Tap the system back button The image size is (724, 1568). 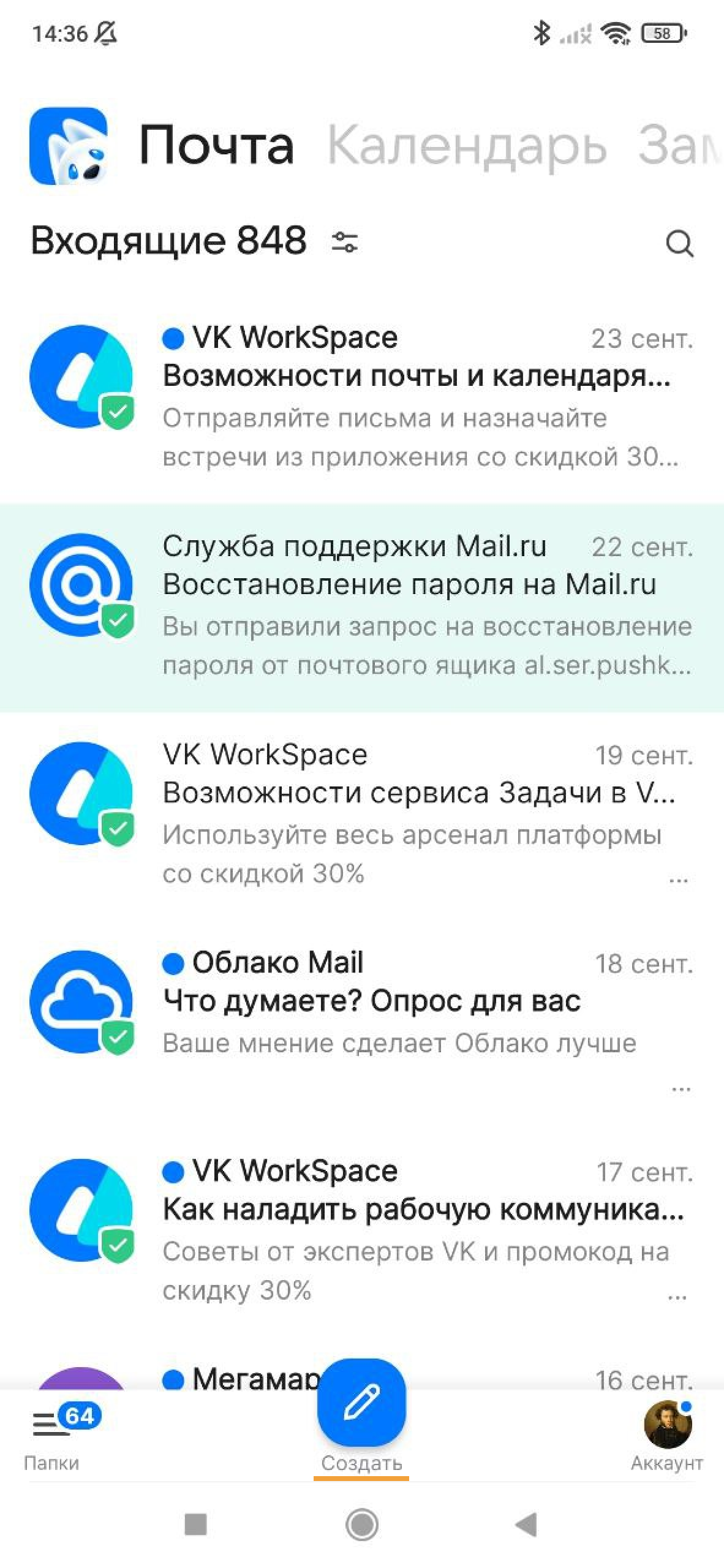tap(526, 1524)
